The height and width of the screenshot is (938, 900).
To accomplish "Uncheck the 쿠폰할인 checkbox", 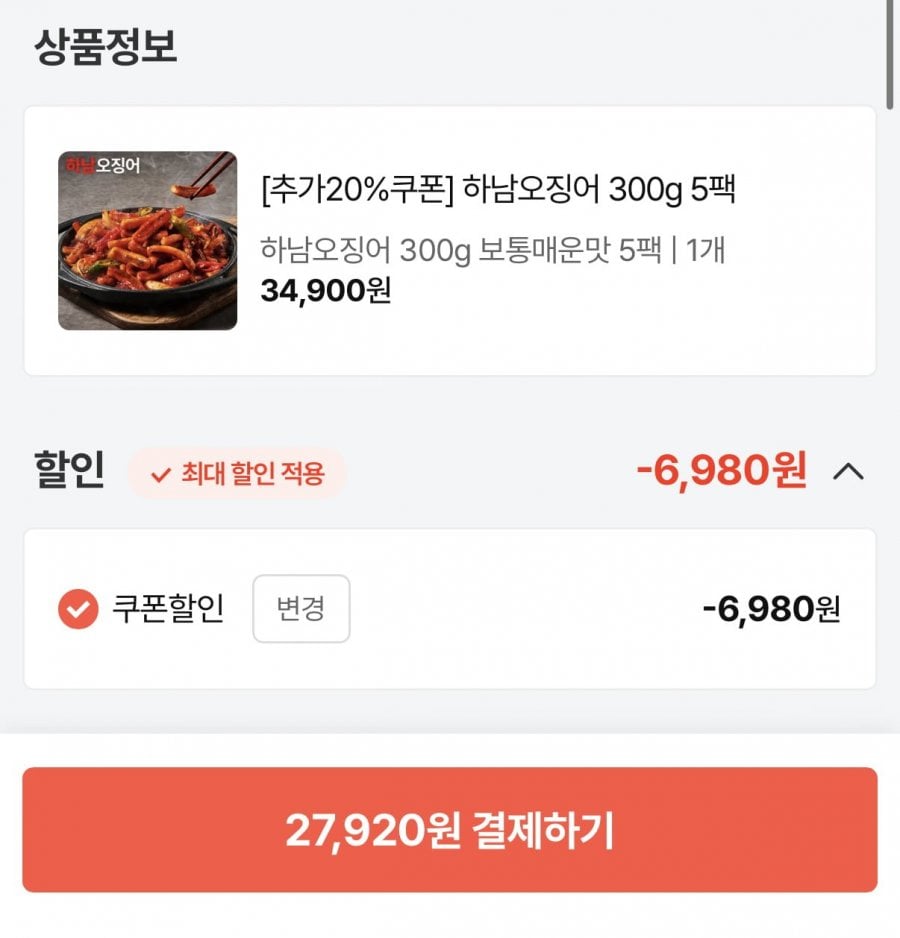I will (x=78, y=609).
